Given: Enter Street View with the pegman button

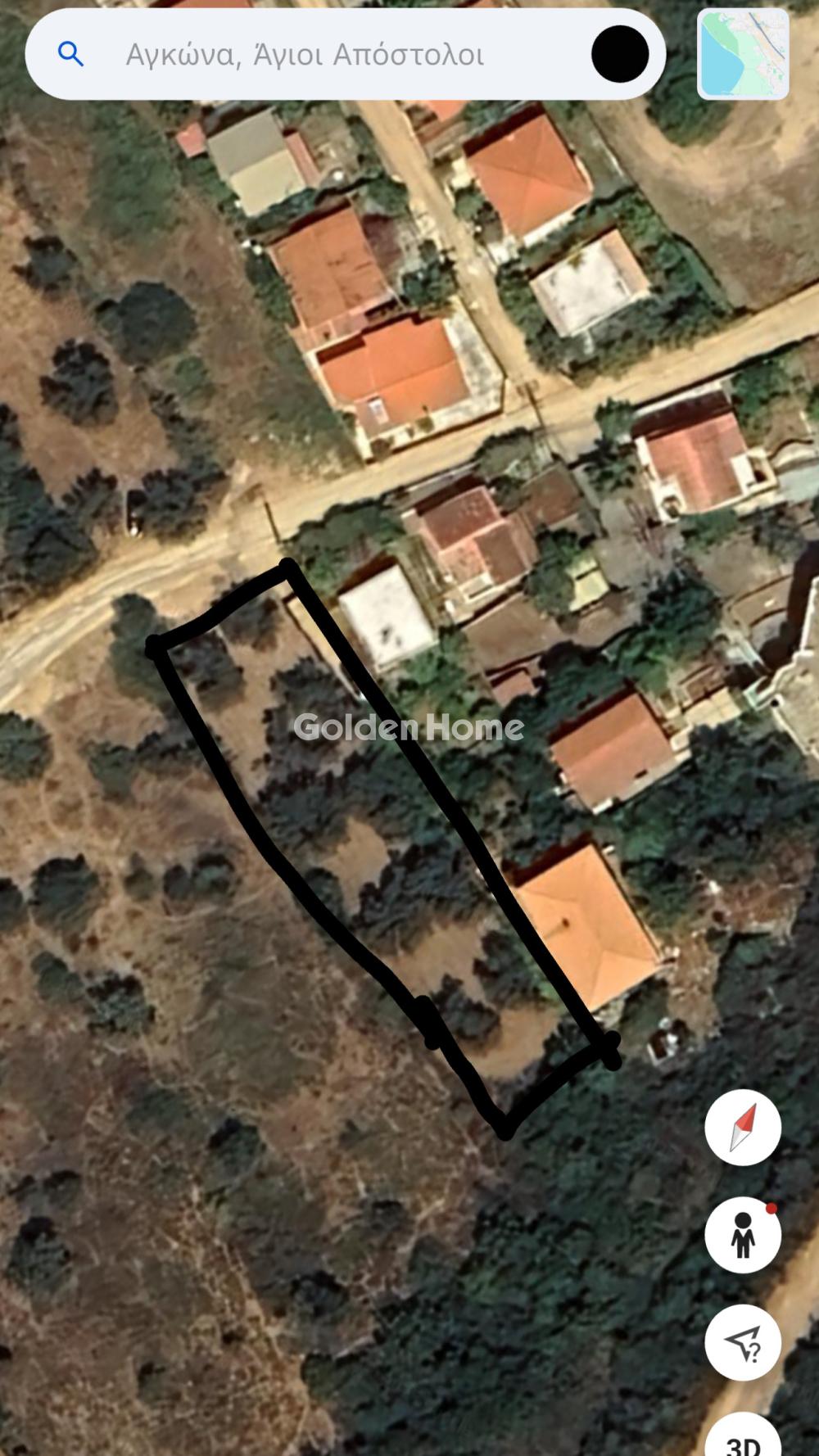Looking at the screenshot, I should pyautogui.click(x=743, y=1235).
